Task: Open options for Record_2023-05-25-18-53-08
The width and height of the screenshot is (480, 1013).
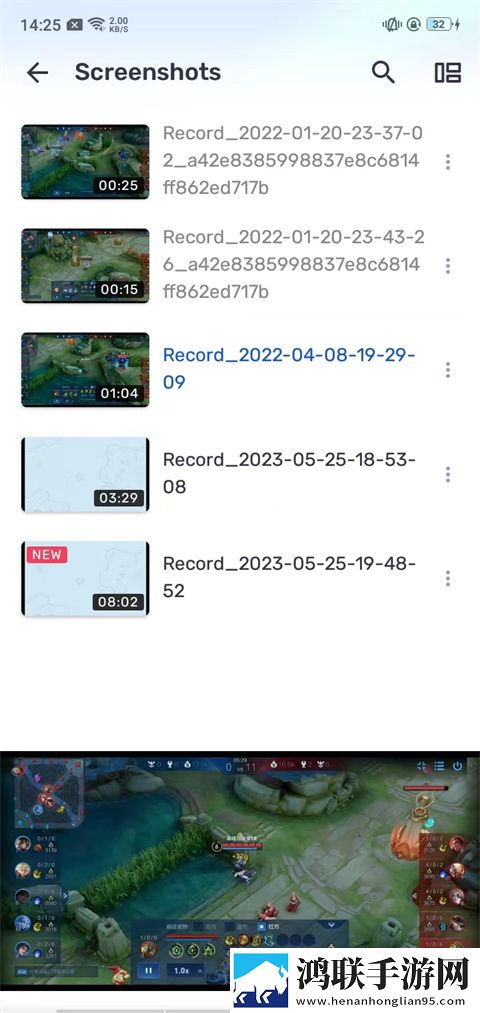Action: point(448,474)
